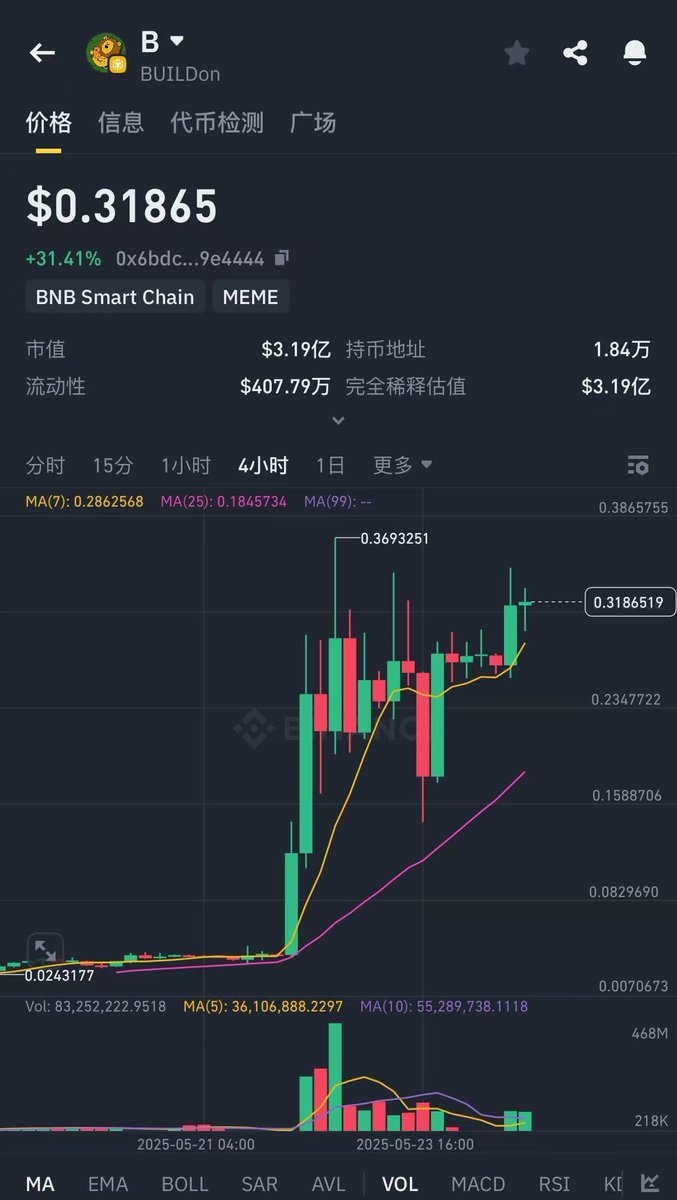Image resolution: width=677 pixels, height=1200 pixels.
Task: Copy the contract address 0x6bdc...9e4444
Action: pos(282,258)
